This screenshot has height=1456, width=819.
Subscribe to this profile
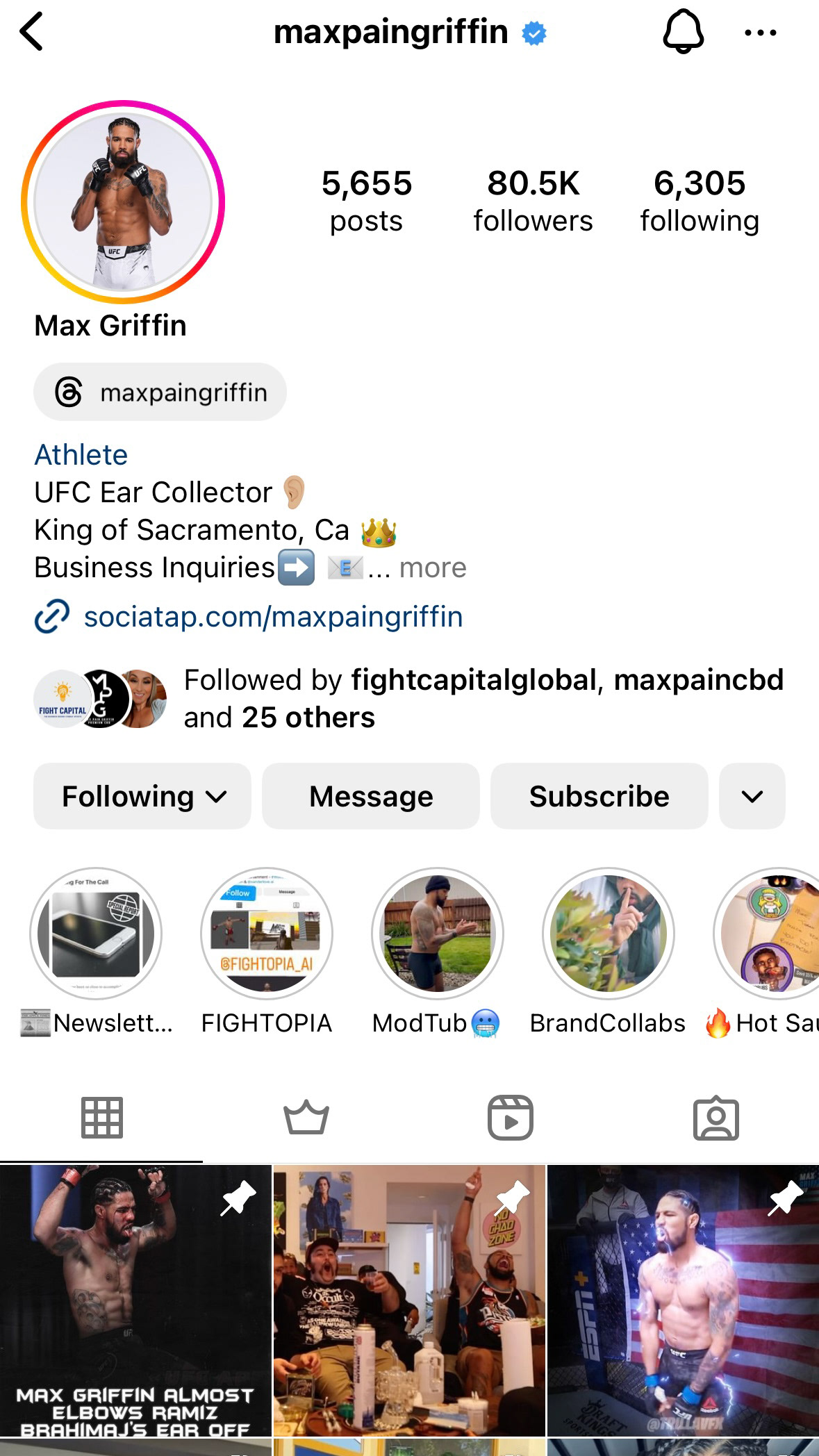click(x=599, y=796)
